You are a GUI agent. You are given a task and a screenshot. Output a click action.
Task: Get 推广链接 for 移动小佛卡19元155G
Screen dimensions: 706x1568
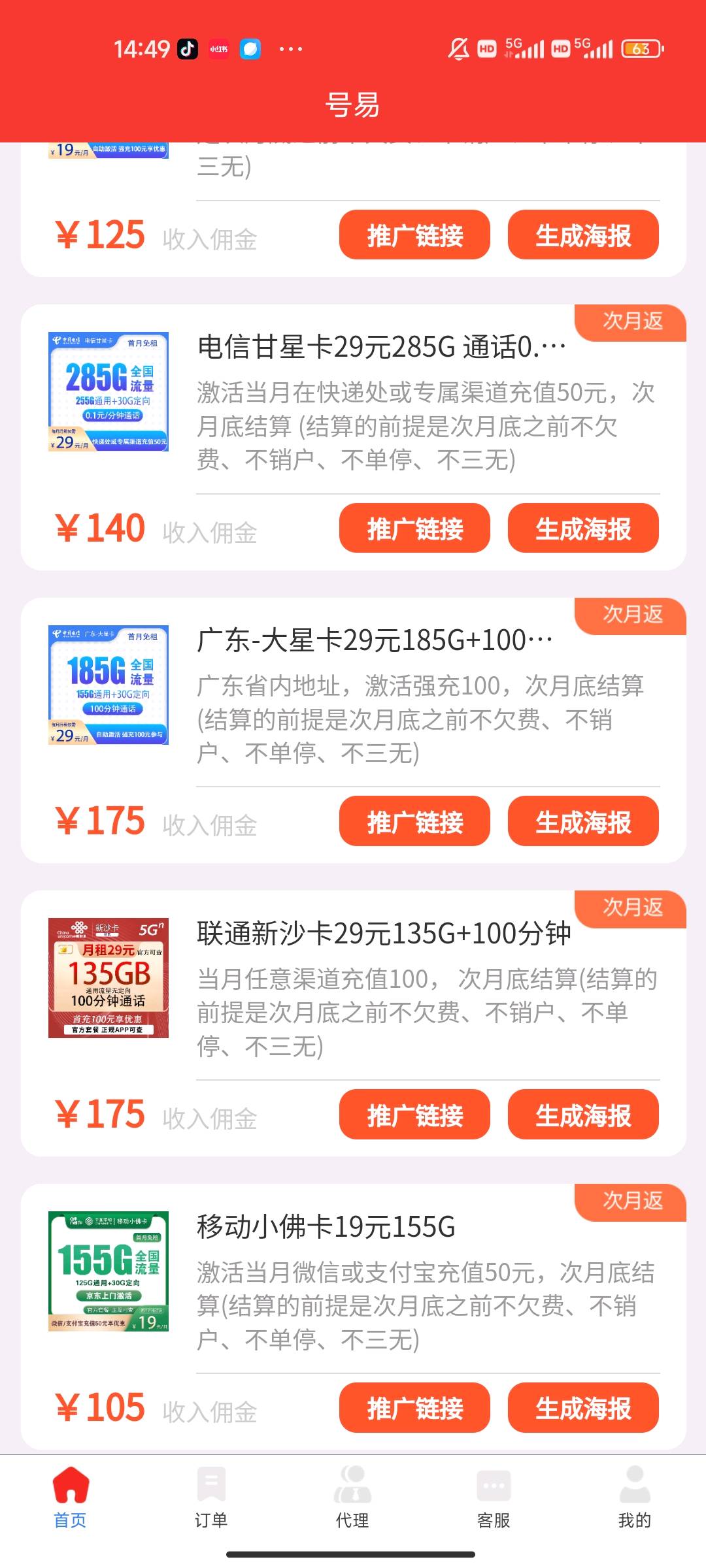[x=414, y=1408]
